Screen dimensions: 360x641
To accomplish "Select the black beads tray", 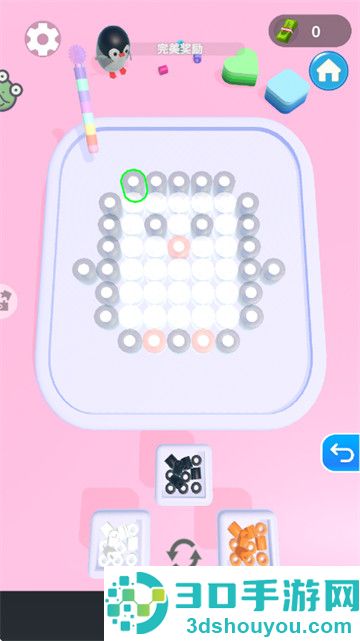I will [184, 475].
